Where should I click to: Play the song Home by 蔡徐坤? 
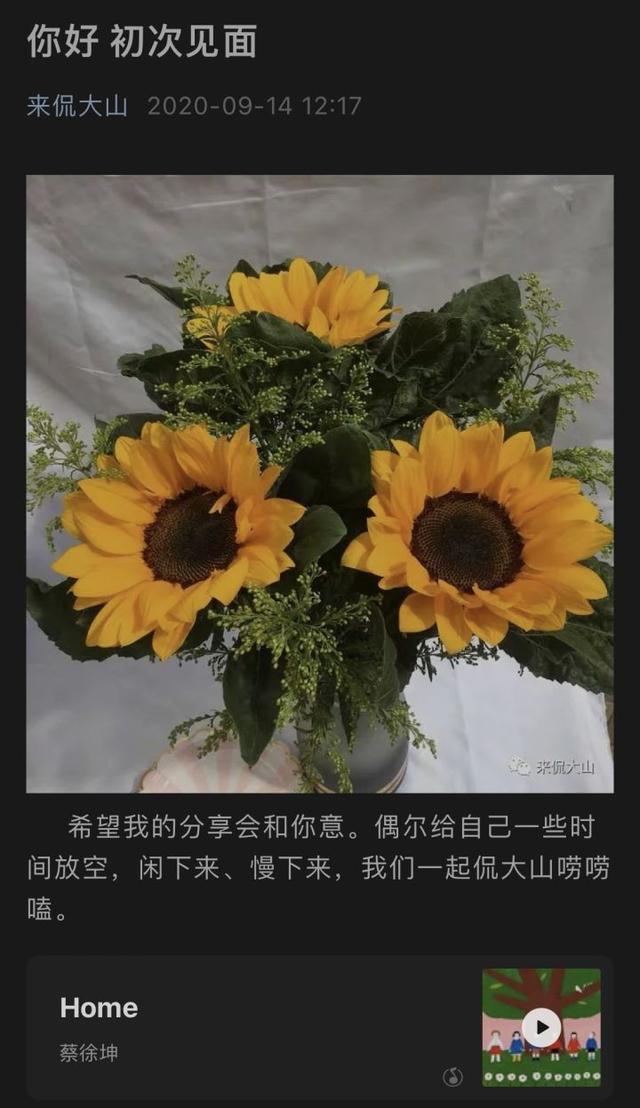pos(541,1027)
